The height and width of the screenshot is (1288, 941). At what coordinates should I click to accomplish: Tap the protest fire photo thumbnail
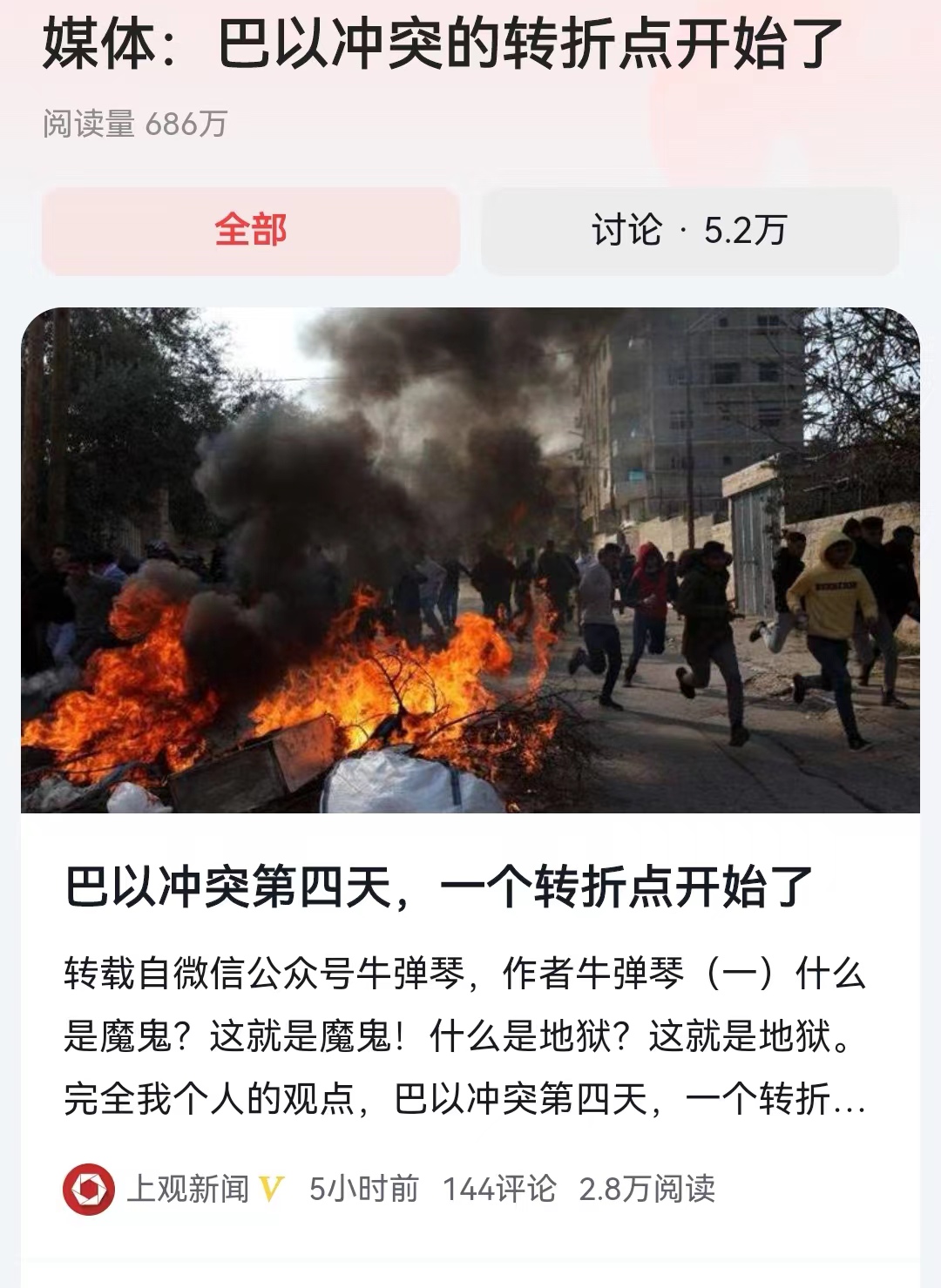pos(470,562)
